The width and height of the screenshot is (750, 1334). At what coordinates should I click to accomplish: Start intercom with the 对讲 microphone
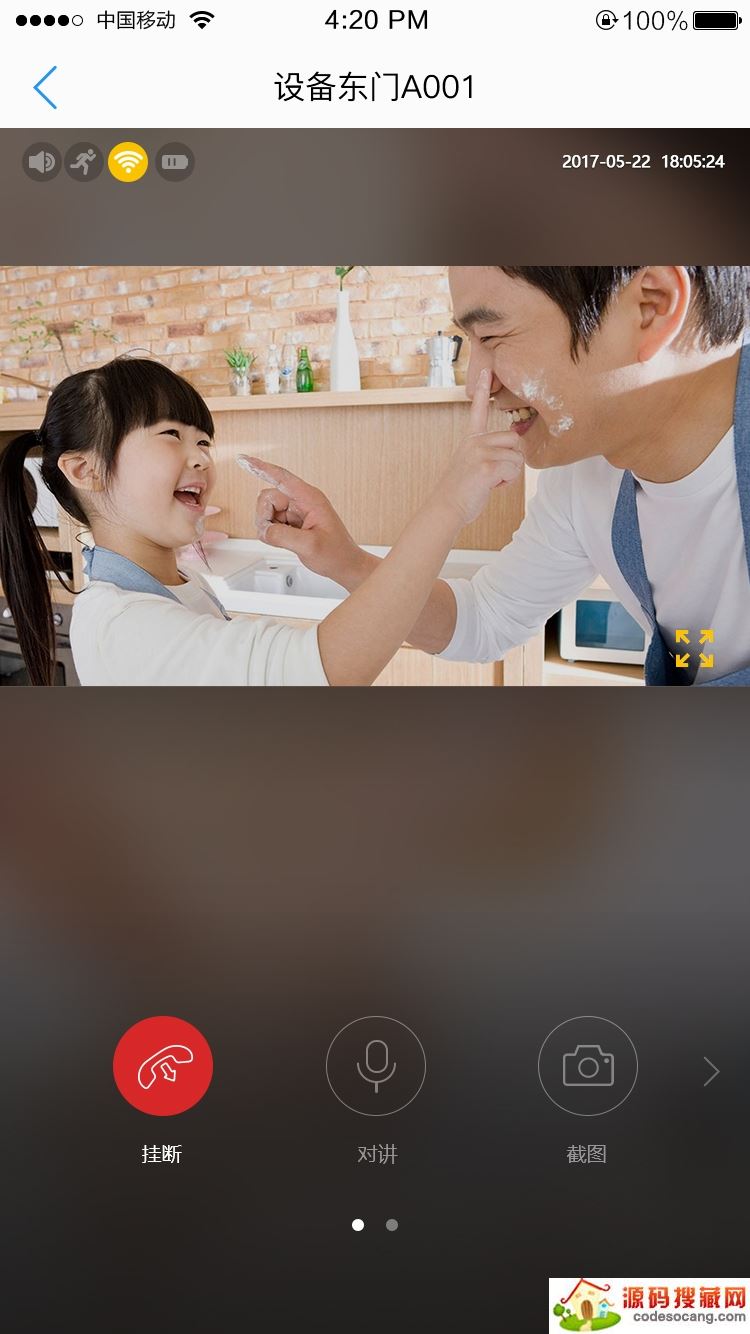pyautogui.click(x=376, y=1066)
